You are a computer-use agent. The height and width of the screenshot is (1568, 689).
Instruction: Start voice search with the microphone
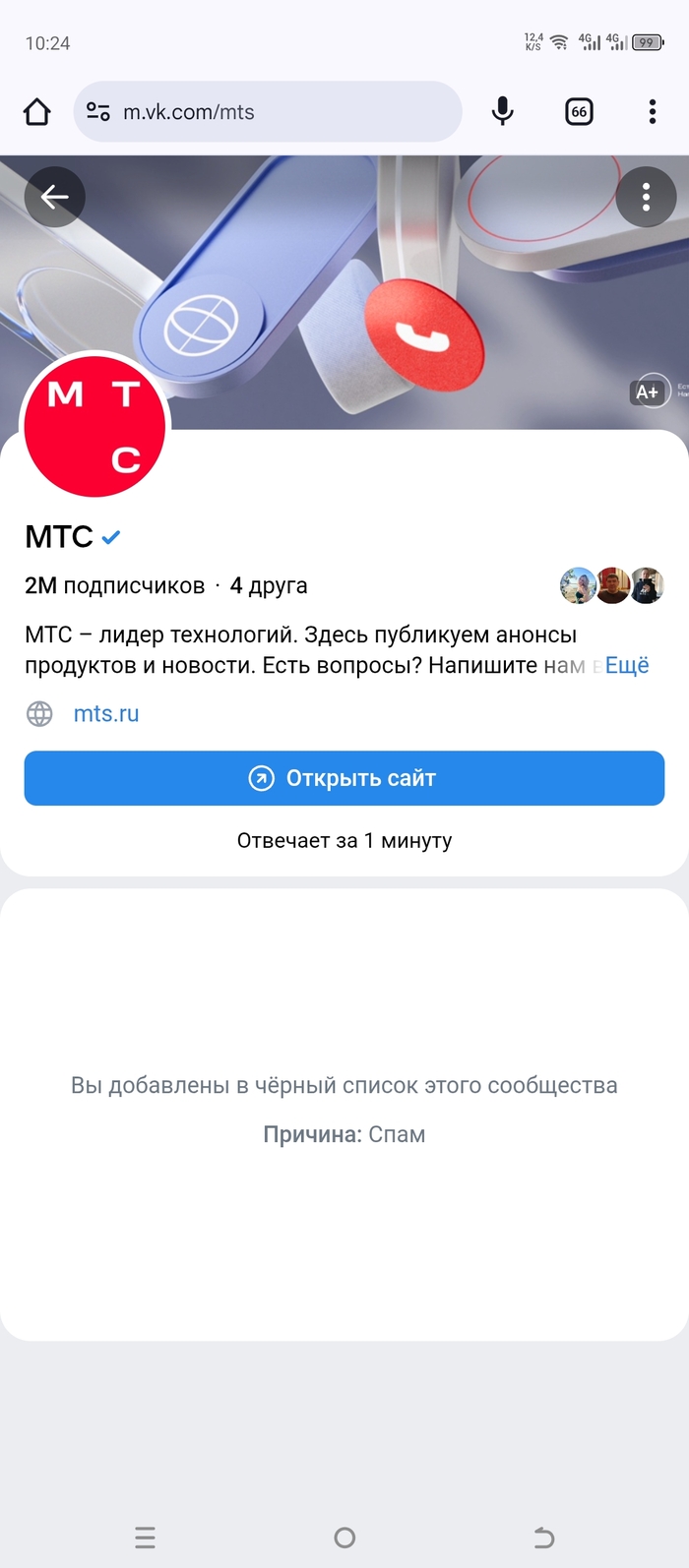coord(502,112)
